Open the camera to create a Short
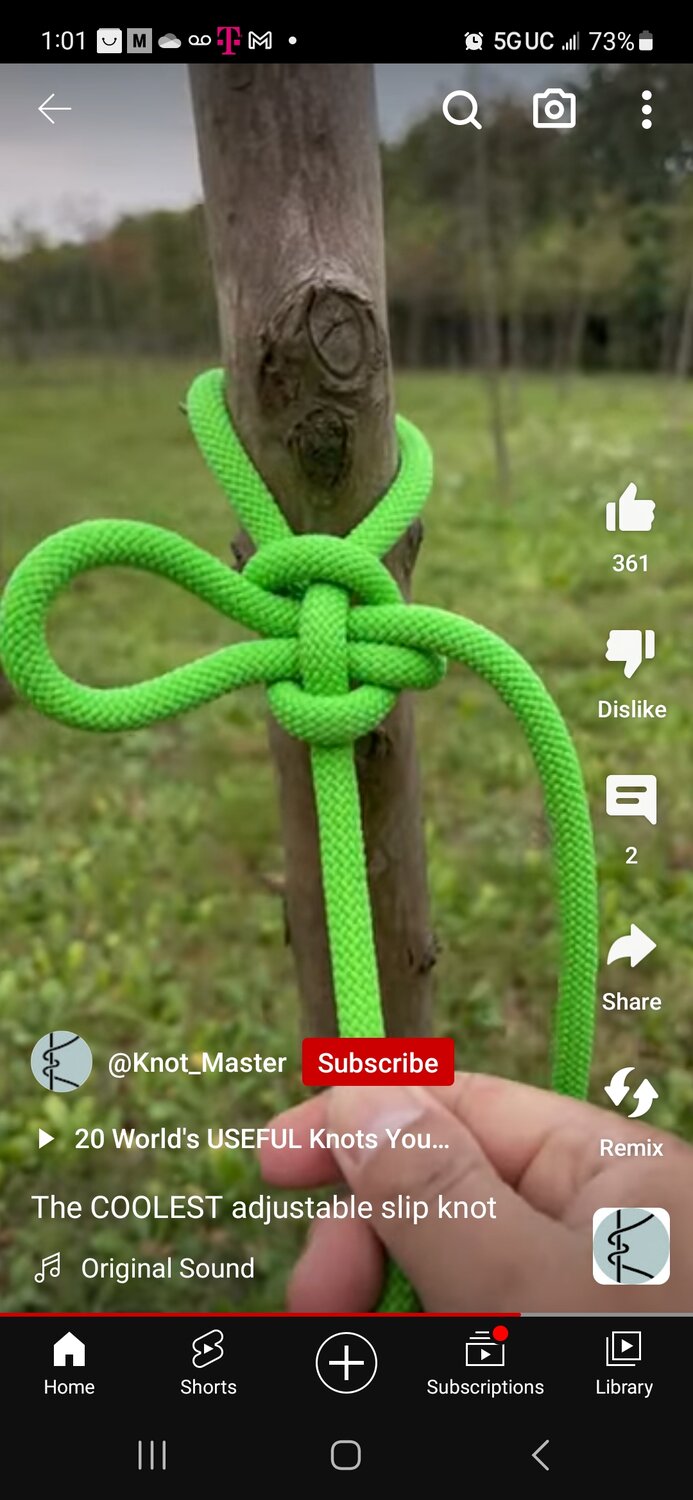 554,109
